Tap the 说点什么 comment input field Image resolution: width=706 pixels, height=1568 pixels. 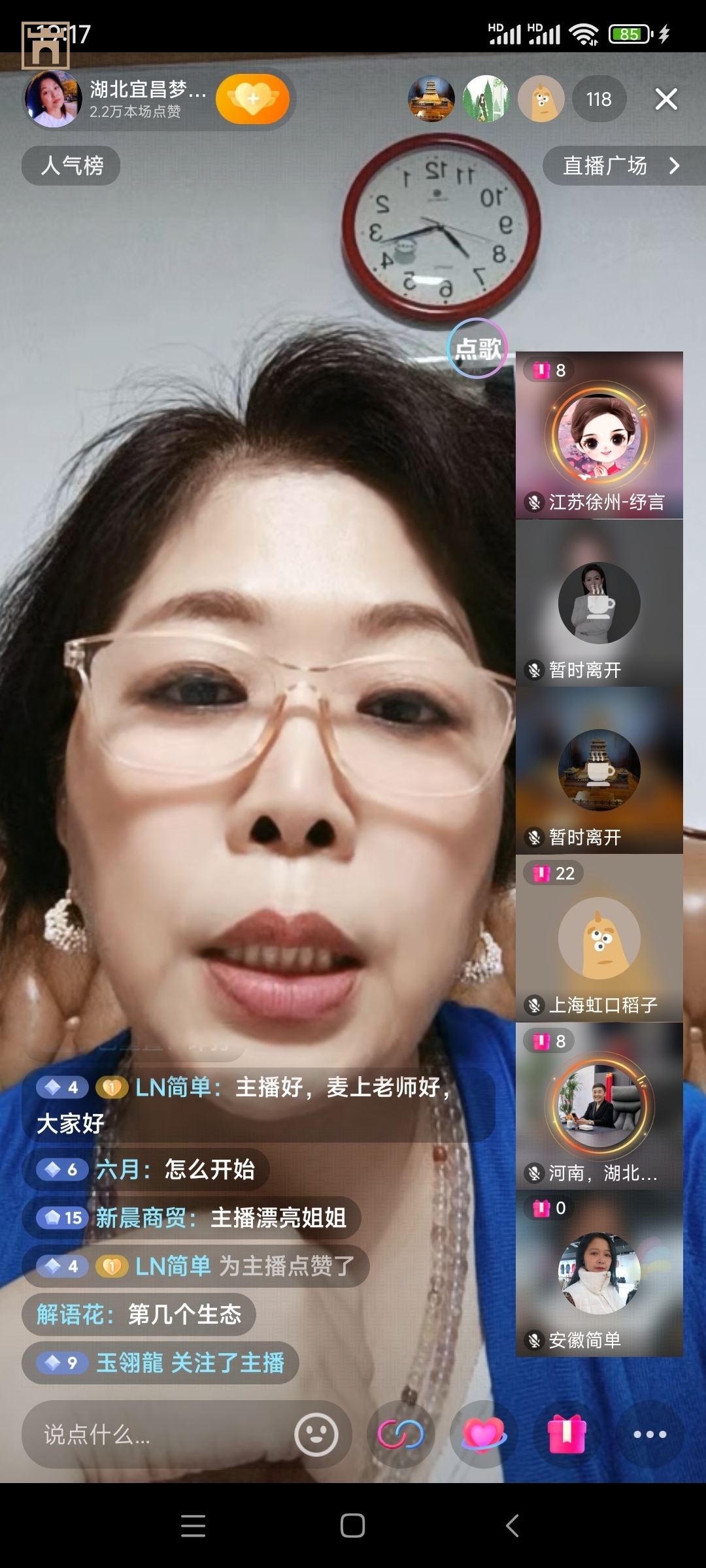click(157, 1435)
